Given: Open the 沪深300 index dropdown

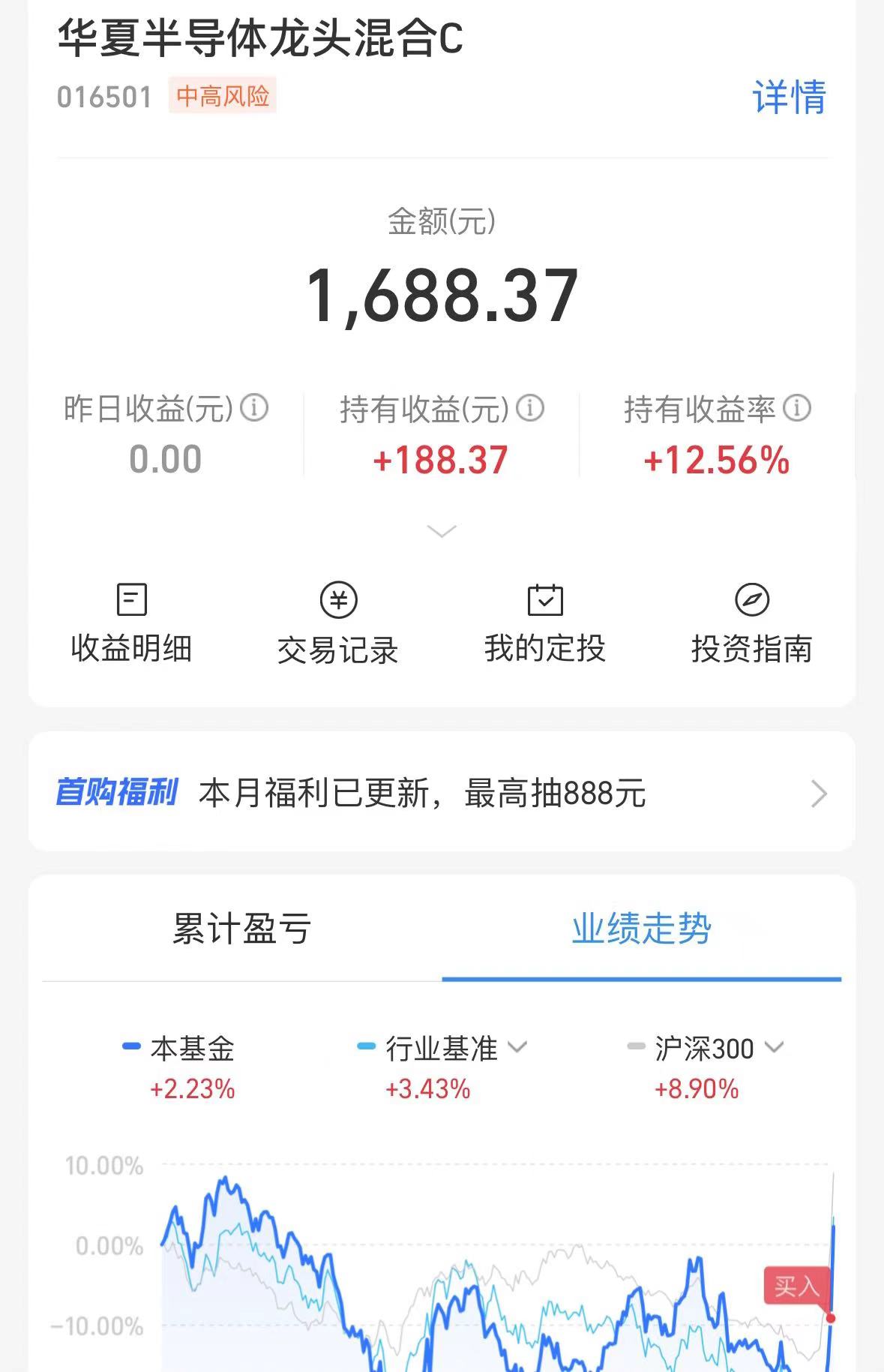Looking at the screenshot, I should coord(775,1048).
